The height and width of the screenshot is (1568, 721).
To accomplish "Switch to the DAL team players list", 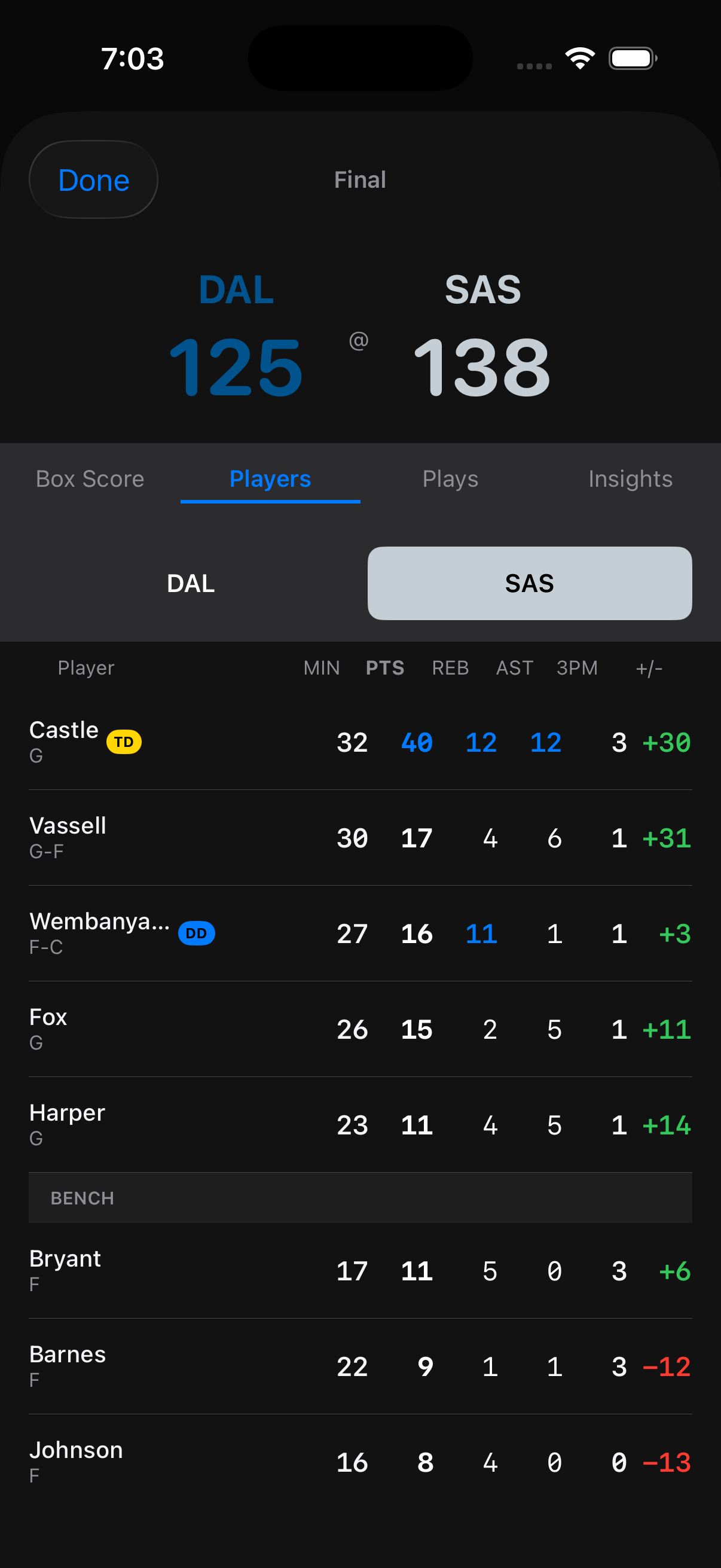I will (191, 582).
